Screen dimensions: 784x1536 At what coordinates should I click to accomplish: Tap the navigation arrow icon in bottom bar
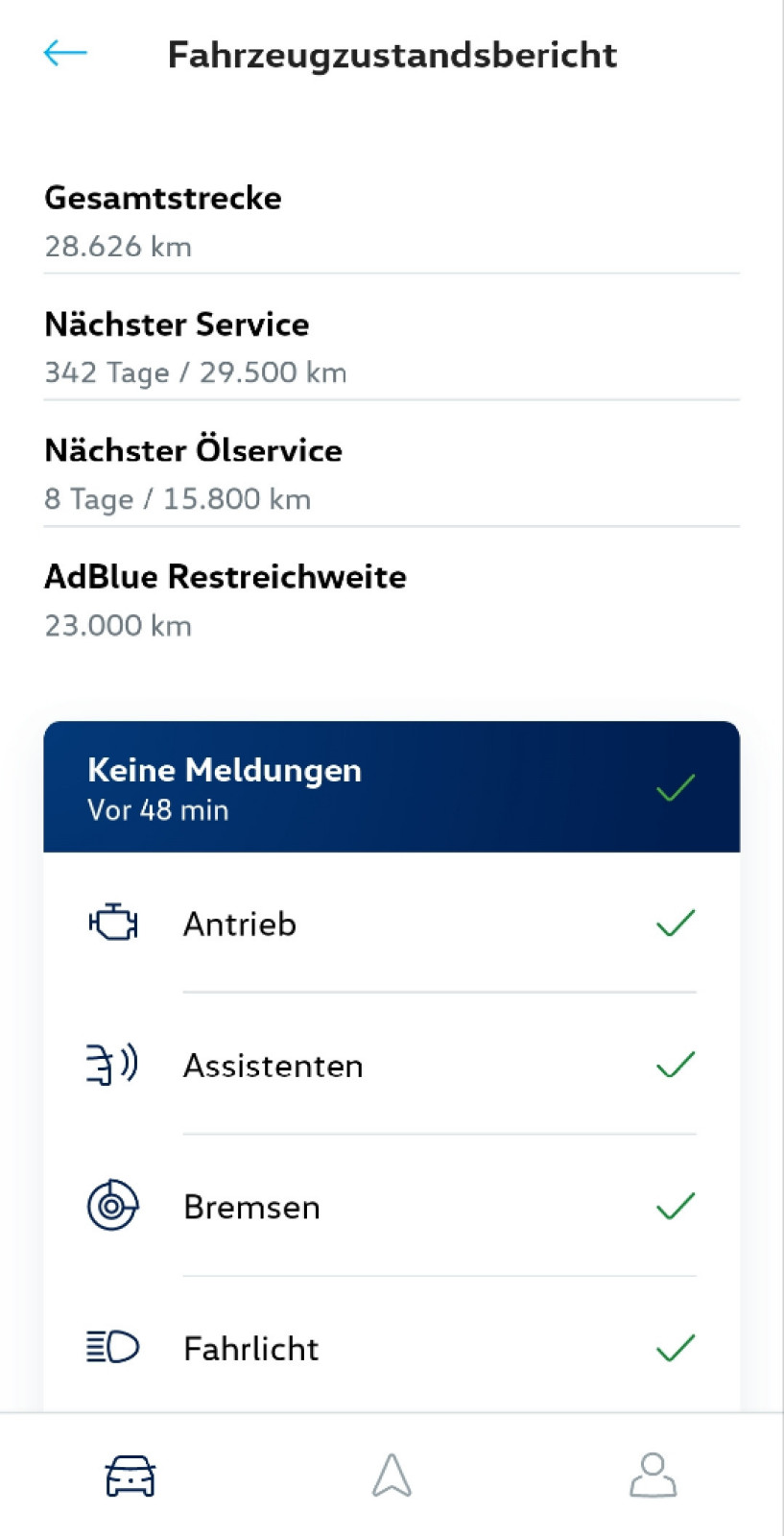[392, 1476]
